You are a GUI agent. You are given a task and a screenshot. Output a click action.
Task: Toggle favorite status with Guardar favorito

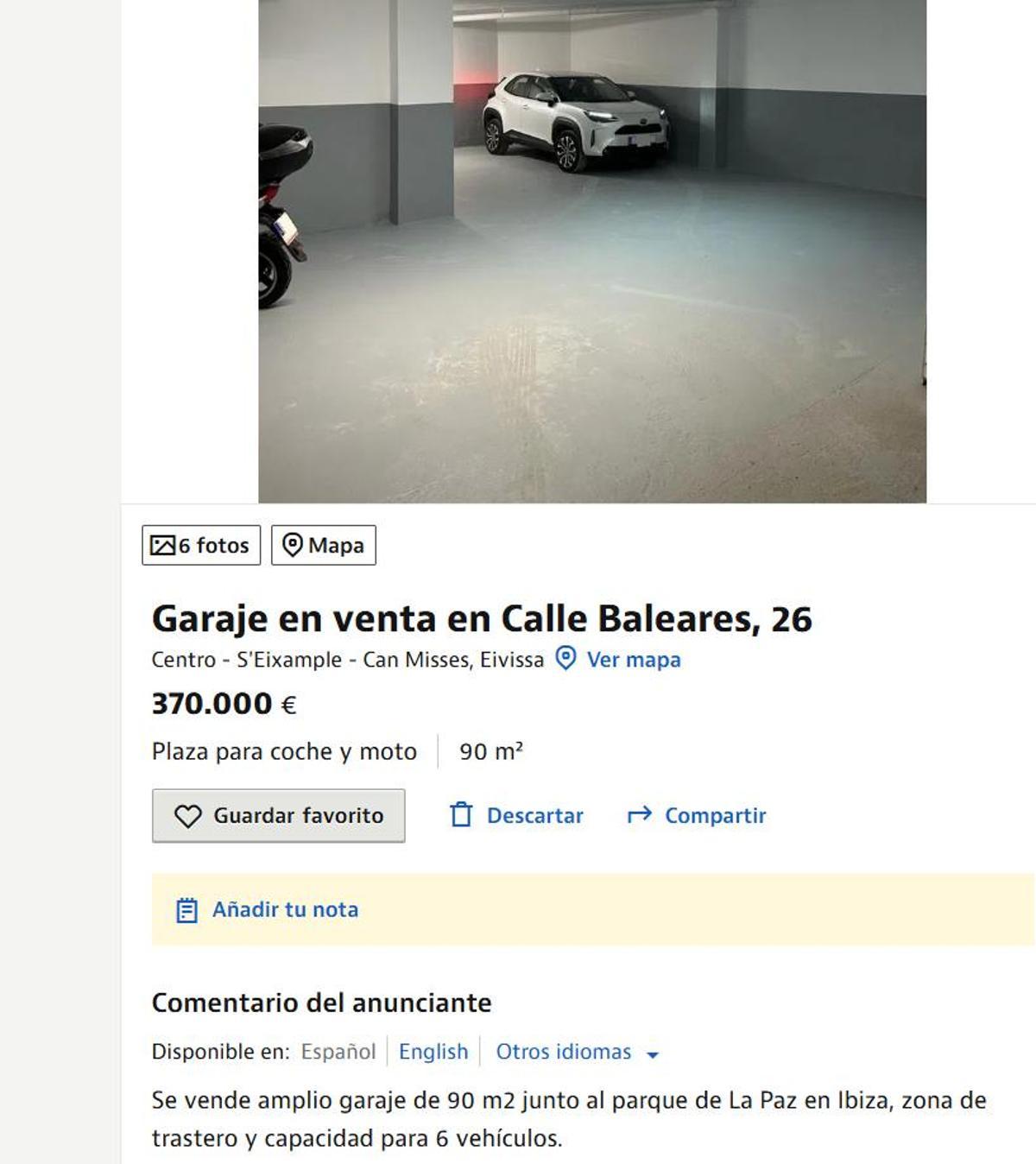[x=278, y=814]
